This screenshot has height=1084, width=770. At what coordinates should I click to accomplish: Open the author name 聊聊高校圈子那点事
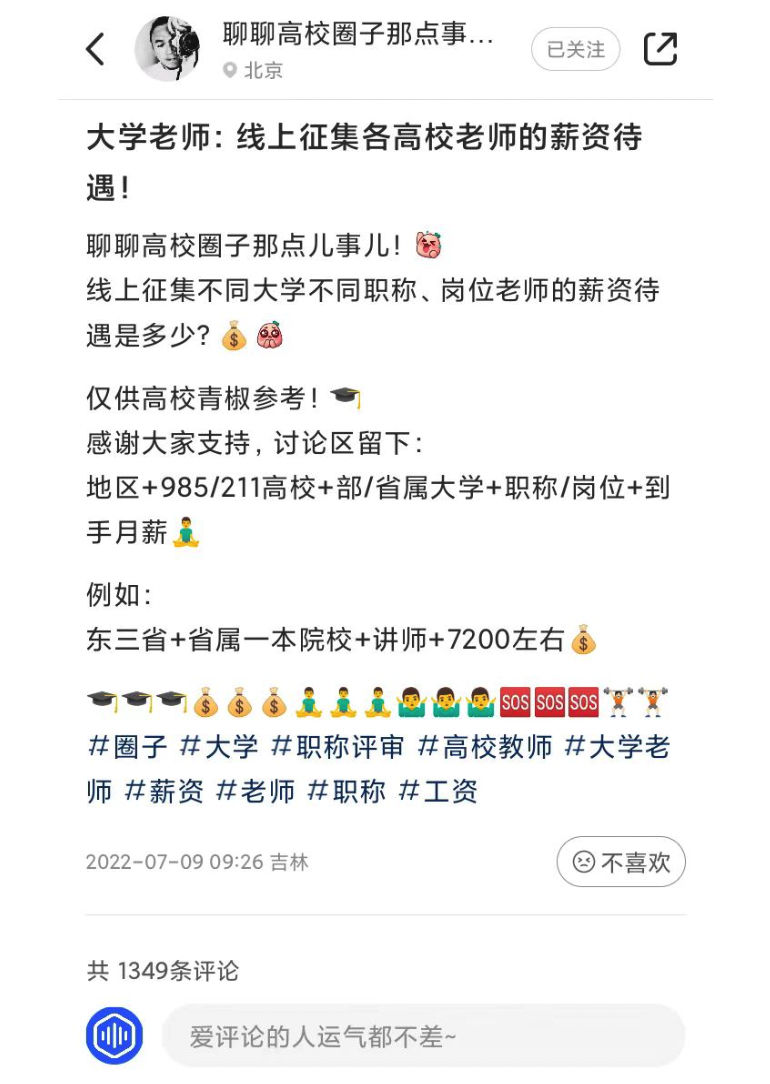(x=357, y=35)
